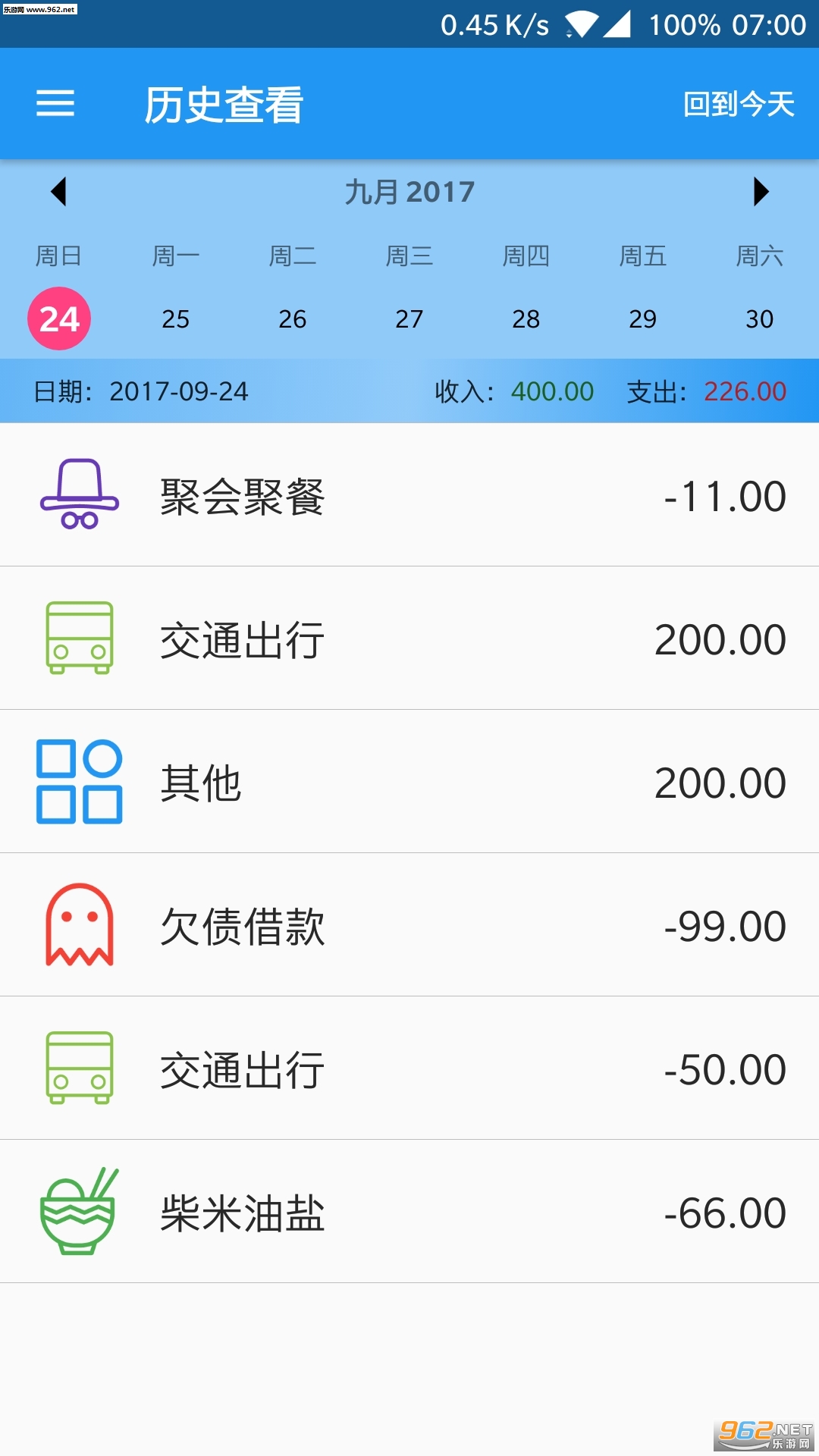Select date 26 in the calendar
819x1456 pixels.
pos(292,318)
